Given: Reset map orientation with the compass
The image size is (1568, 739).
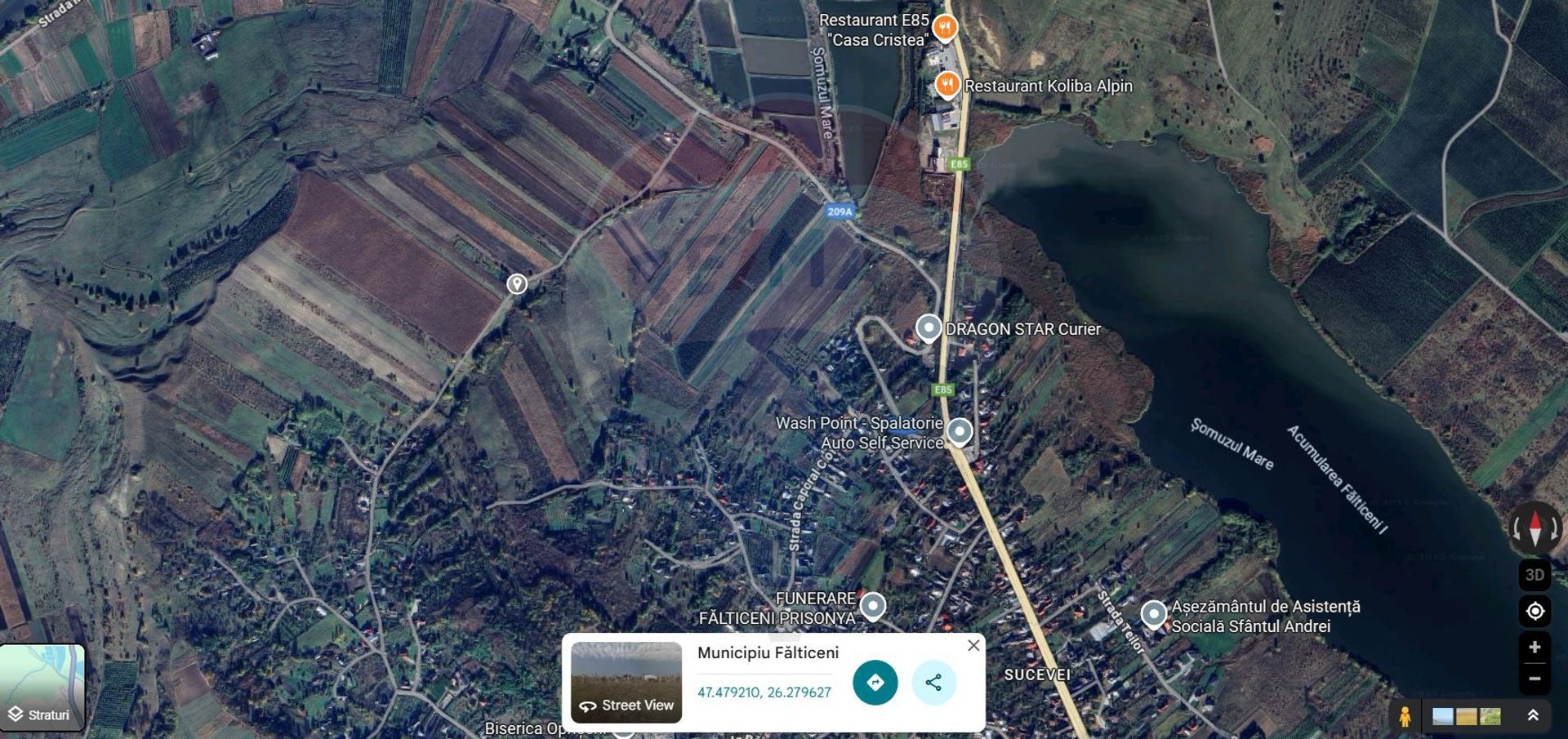Looking at the screenshot, I should [x=1534, y=528].
